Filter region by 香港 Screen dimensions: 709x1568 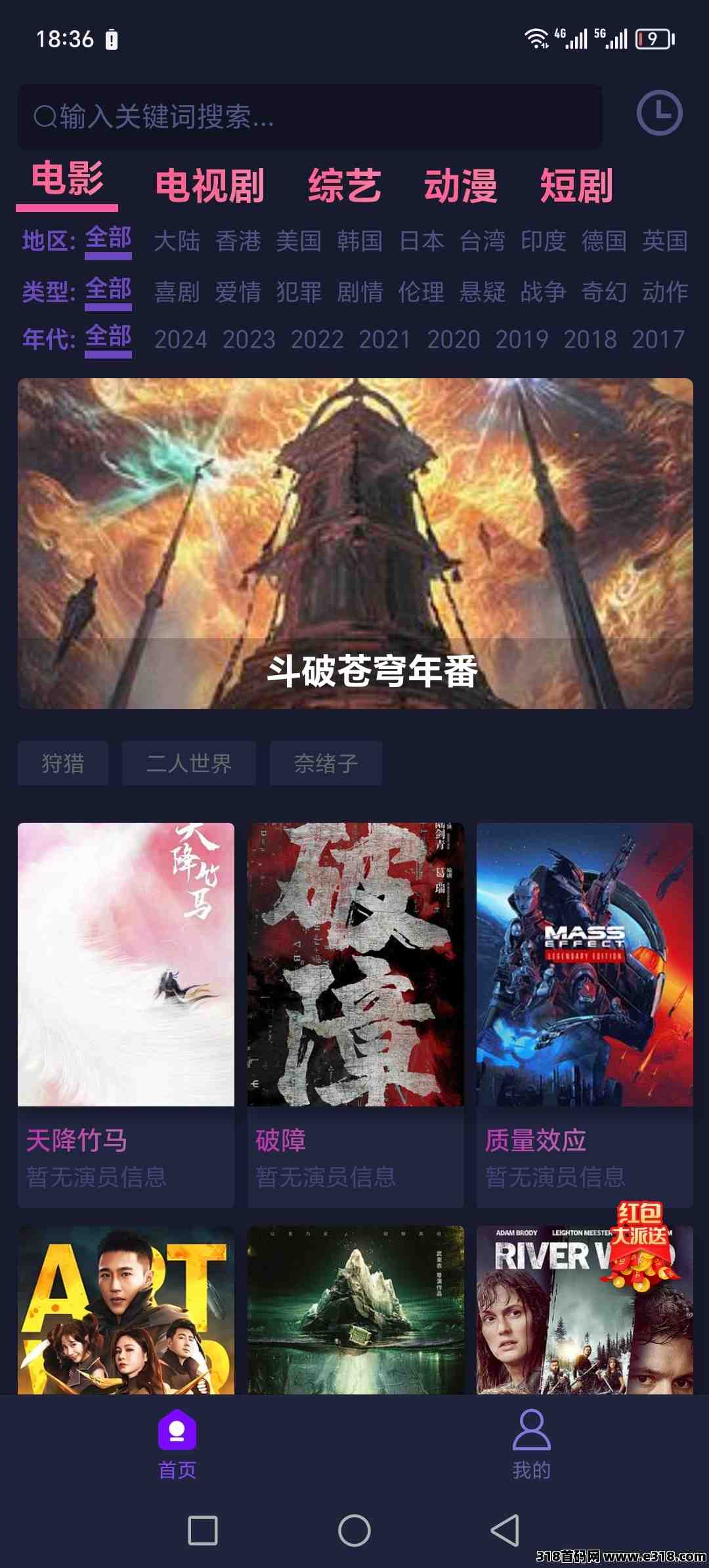click(238, 241)
